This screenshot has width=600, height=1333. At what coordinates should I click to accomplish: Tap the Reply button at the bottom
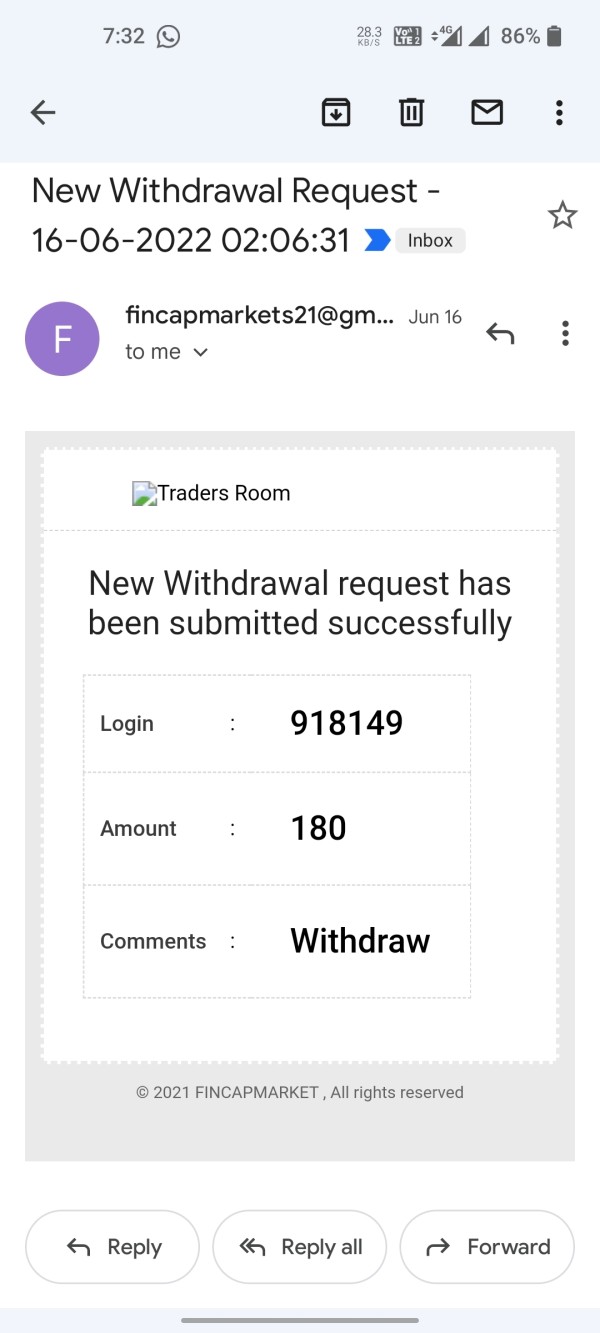point(112,1247)
